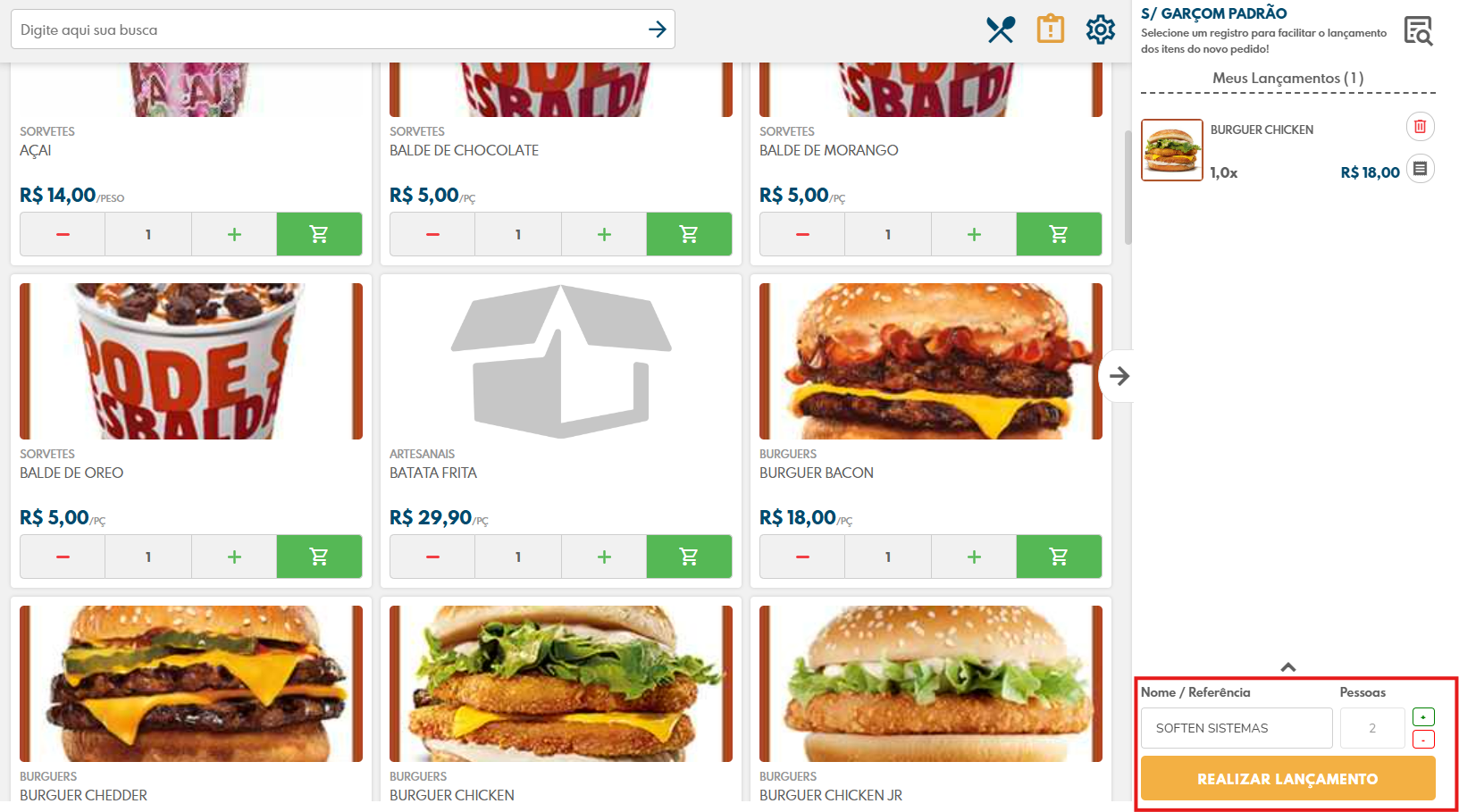This screenshot has width=1459, height=812.
Task: Tap Realizar Lançamento button
Action: click(x=1287, y=779)
